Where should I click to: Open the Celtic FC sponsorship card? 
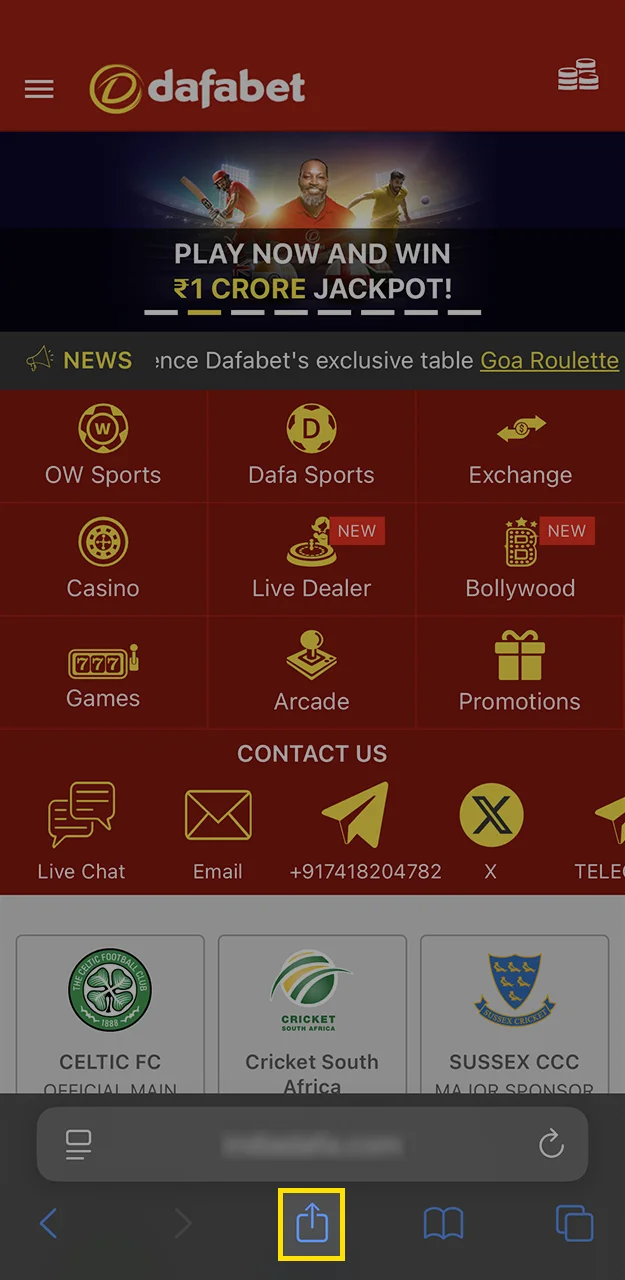pos(110,1015)
